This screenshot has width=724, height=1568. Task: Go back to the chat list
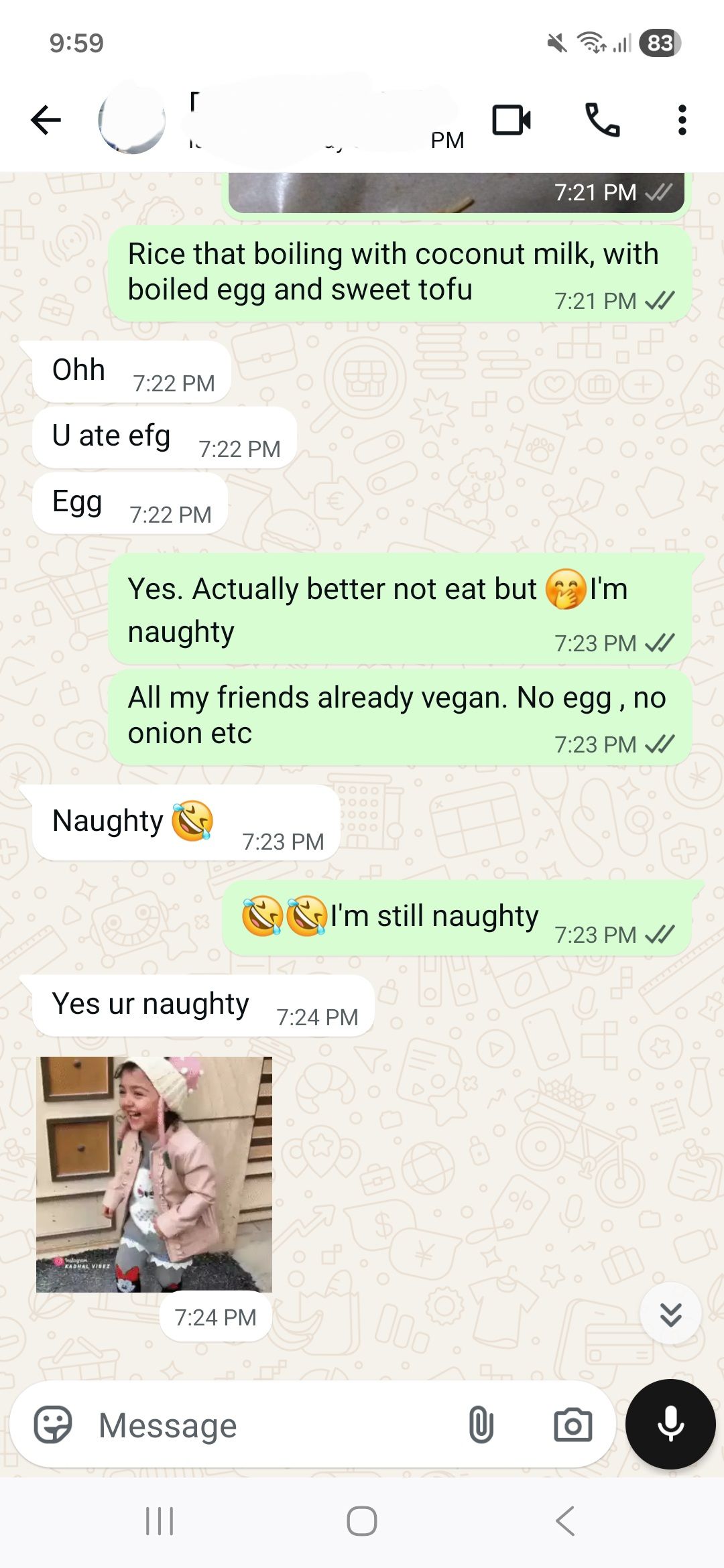tap(46, 121)
